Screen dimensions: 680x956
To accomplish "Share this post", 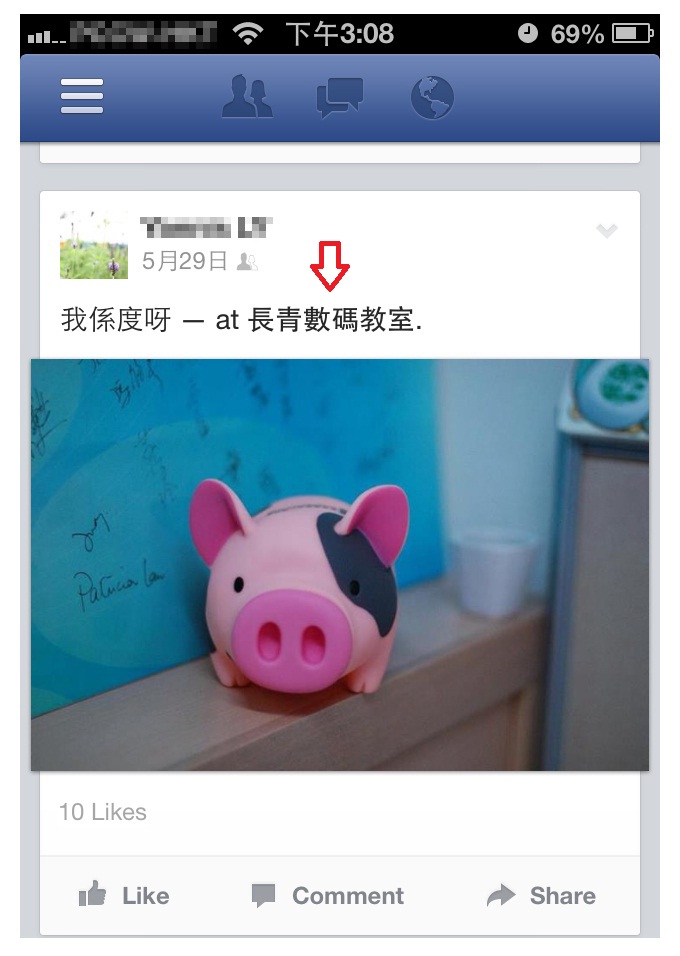I will click(x=541, y=895).
